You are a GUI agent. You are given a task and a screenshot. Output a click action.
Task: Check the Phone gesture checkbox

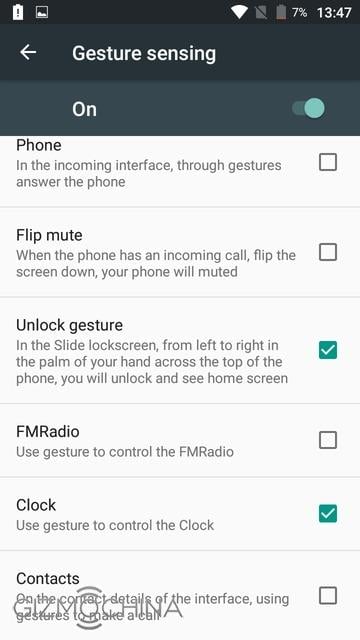(x=328, y=162)
